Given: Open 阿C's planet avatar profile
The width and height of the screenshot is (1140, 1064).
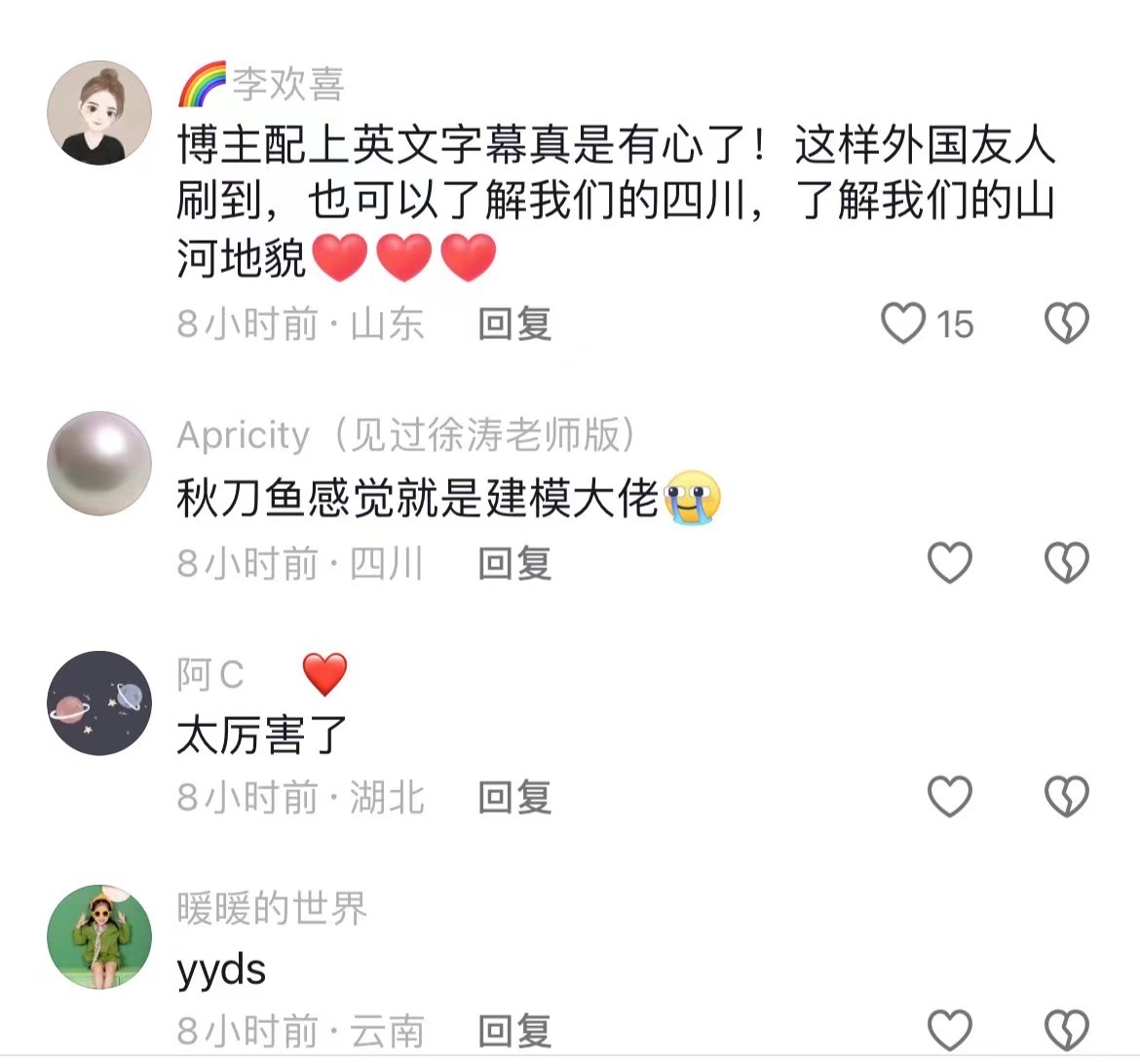Looking at the screenshot, I should tap(99, 703).
